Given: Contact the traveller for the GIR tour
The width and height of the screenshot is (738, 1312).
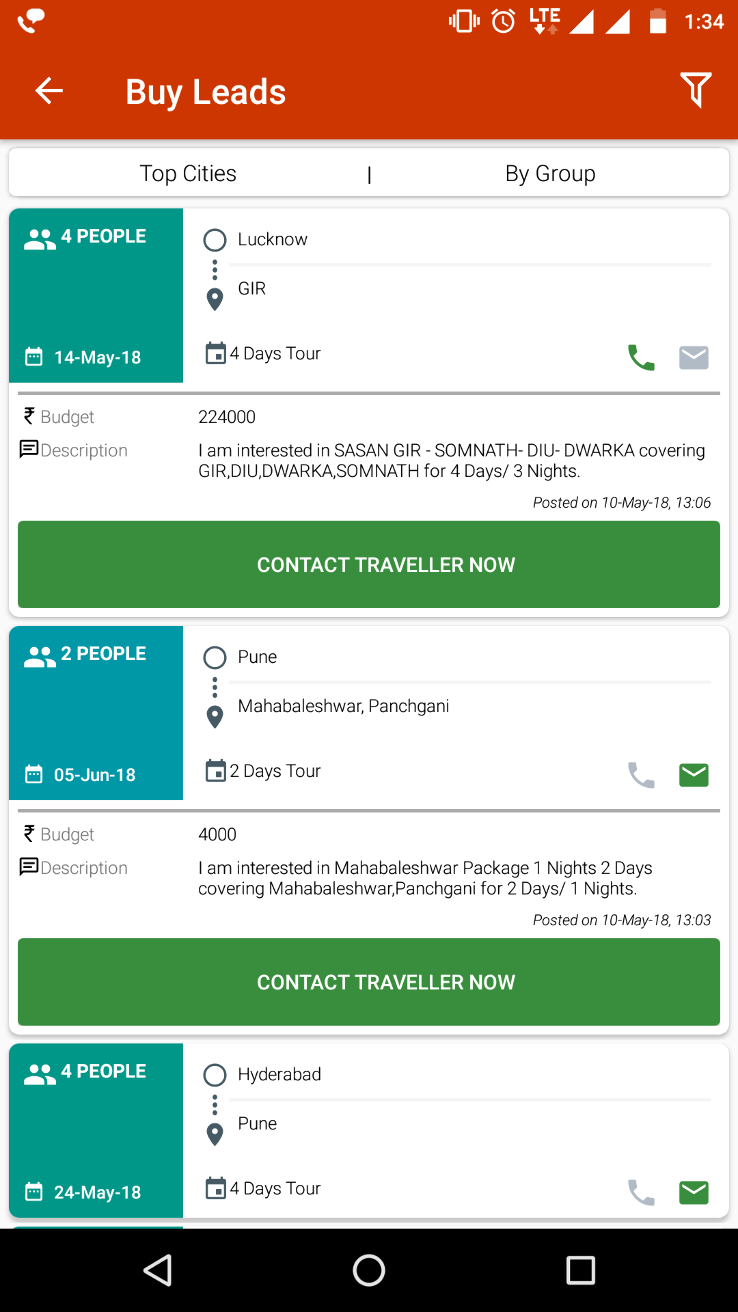Looking at the screenshot, I should pyautogui.click(x=369, y=564).
